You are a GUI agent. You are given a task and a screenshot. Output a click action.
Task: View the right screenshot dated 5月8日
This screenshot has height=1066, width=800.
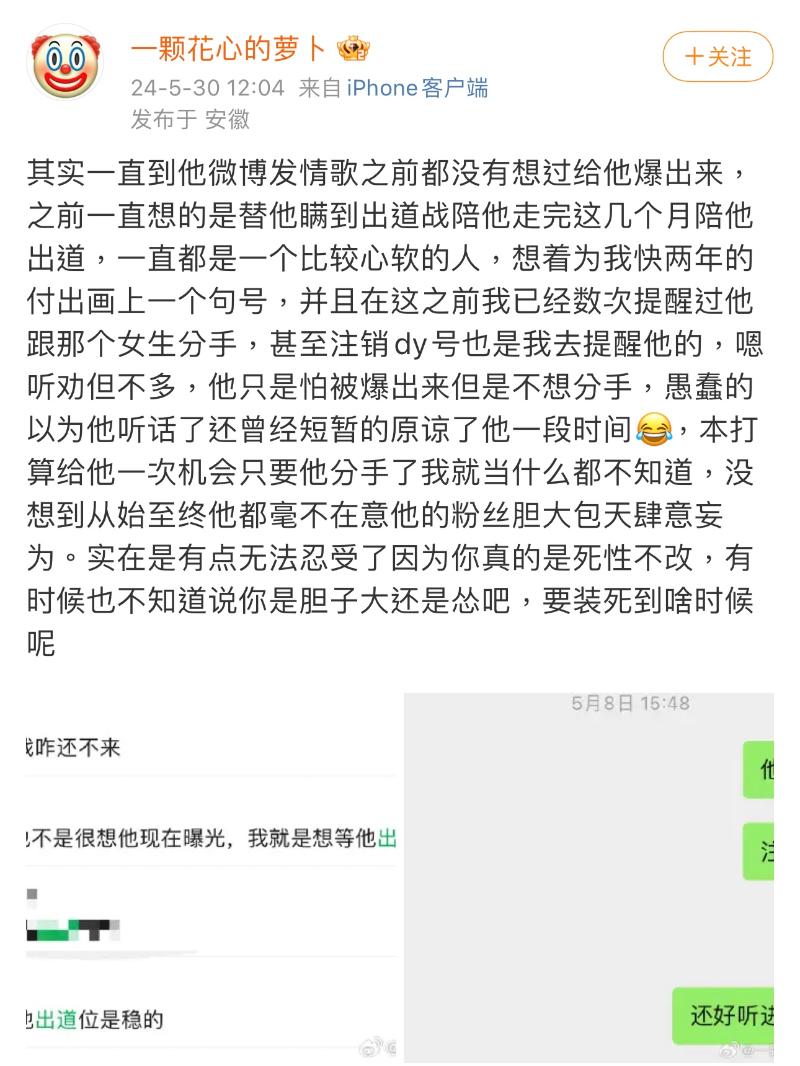point(589,878)
